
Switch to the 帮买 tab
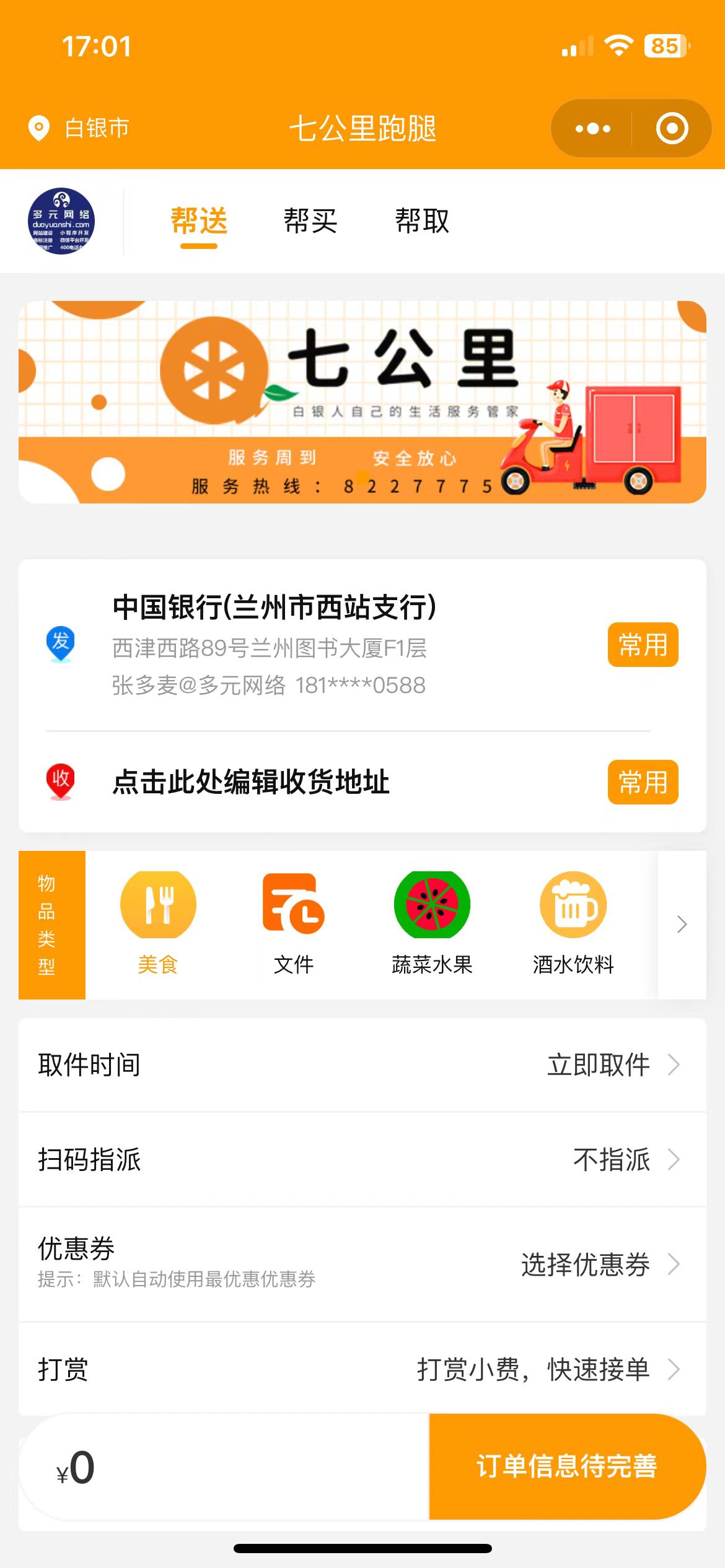click(x=311, y=222)
